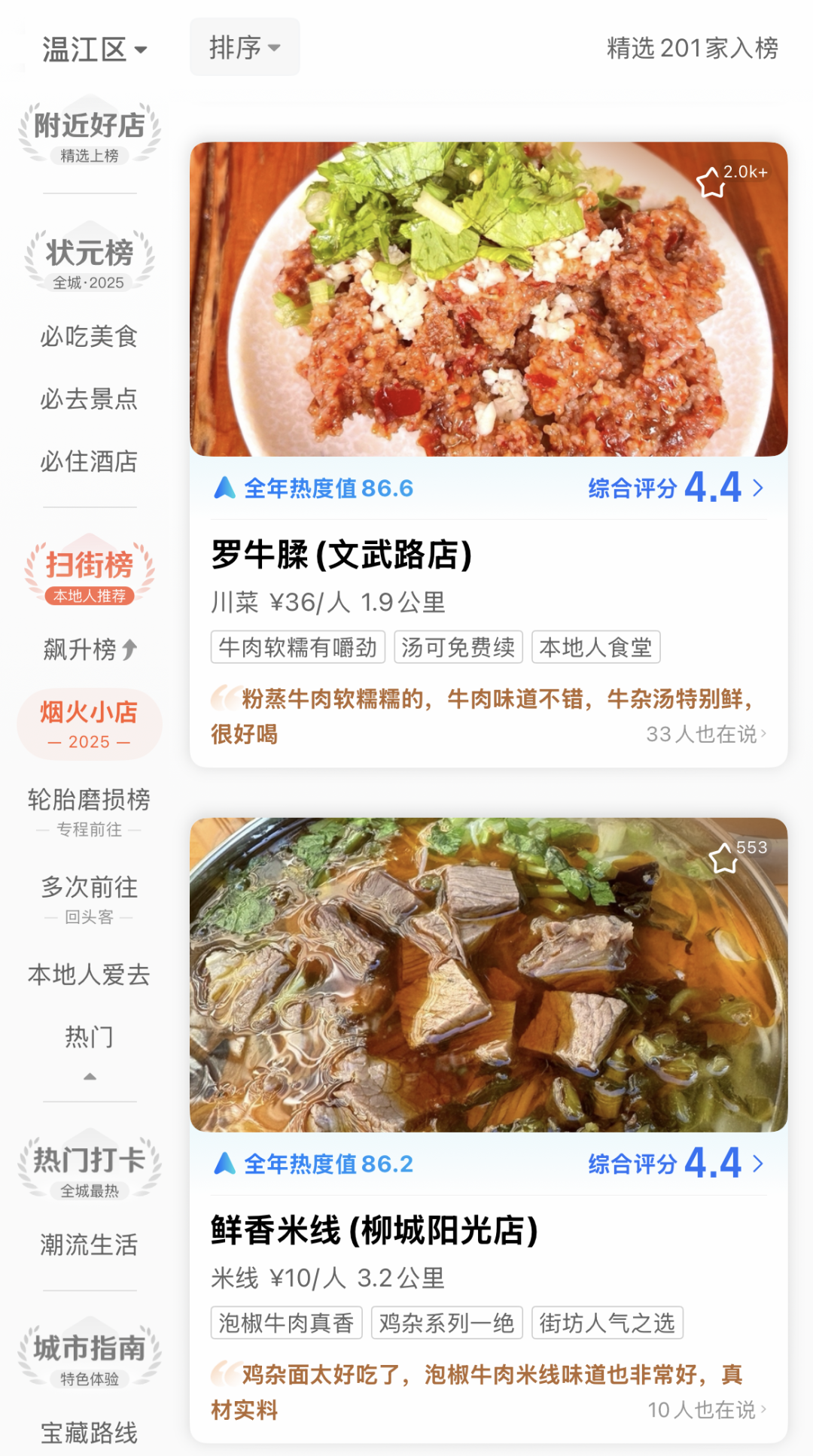Open the 温江区 district dropdown
This screenshot has width=813, height=1456.
[x=94, y=50]
